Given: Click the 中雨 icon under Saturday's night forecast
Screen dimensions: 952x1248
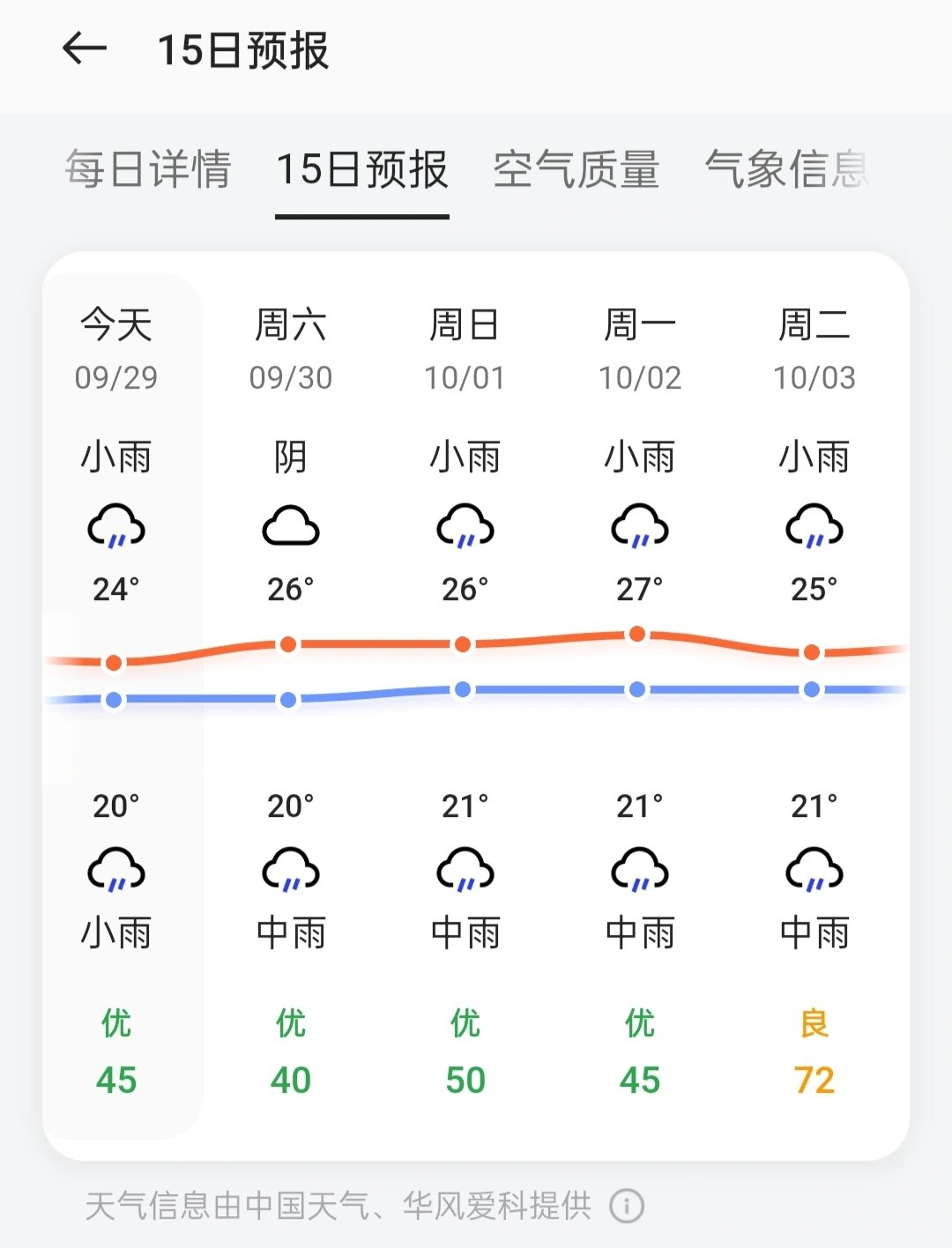Looking at the screenshot, I should [x=289, y=873].
